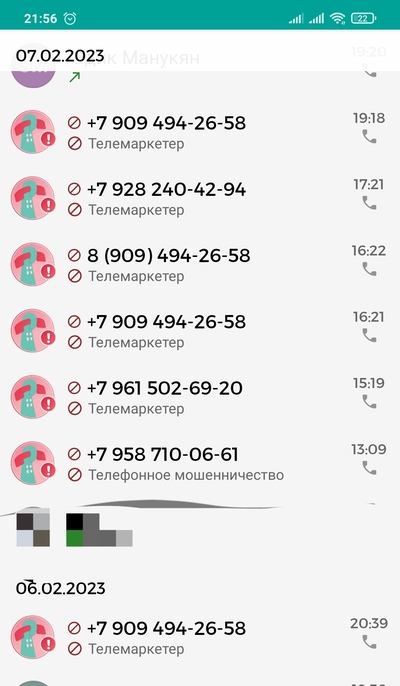Open the +7 961 502-69-20 call entry

[x=200, y=397]
